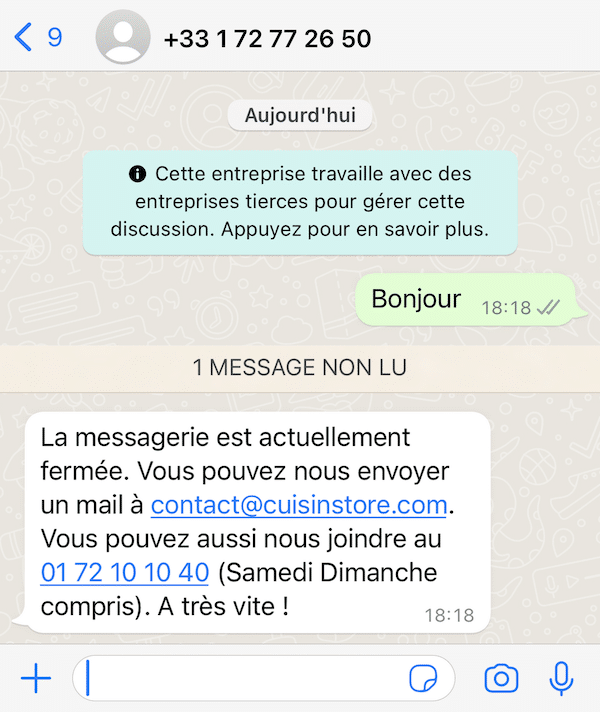Image resolution: width=600 pixels, height=712 pixels.
Task: Open the attachment plus menu
Action: pos(36,680)
